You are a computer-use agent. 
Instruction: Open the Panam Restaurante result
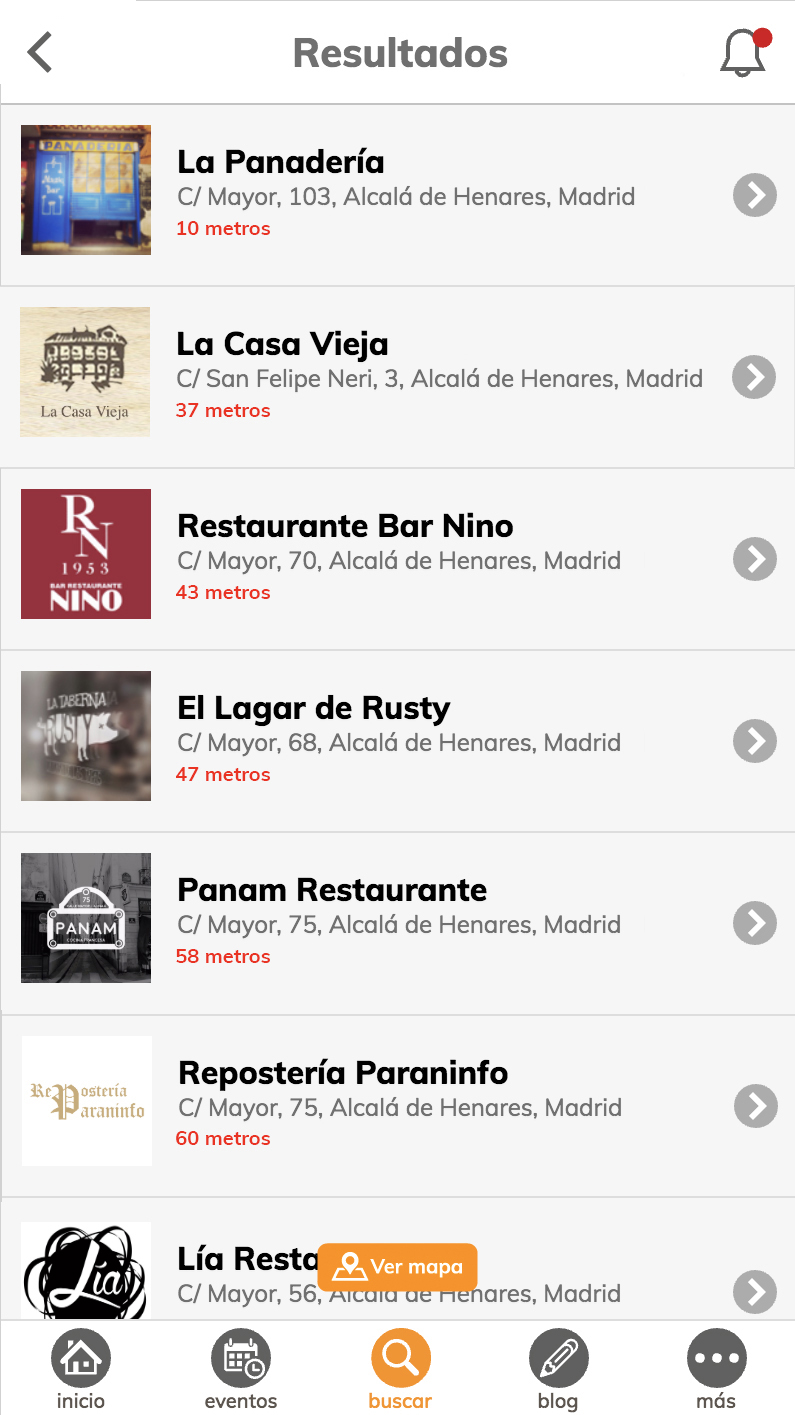coord(397,923)
